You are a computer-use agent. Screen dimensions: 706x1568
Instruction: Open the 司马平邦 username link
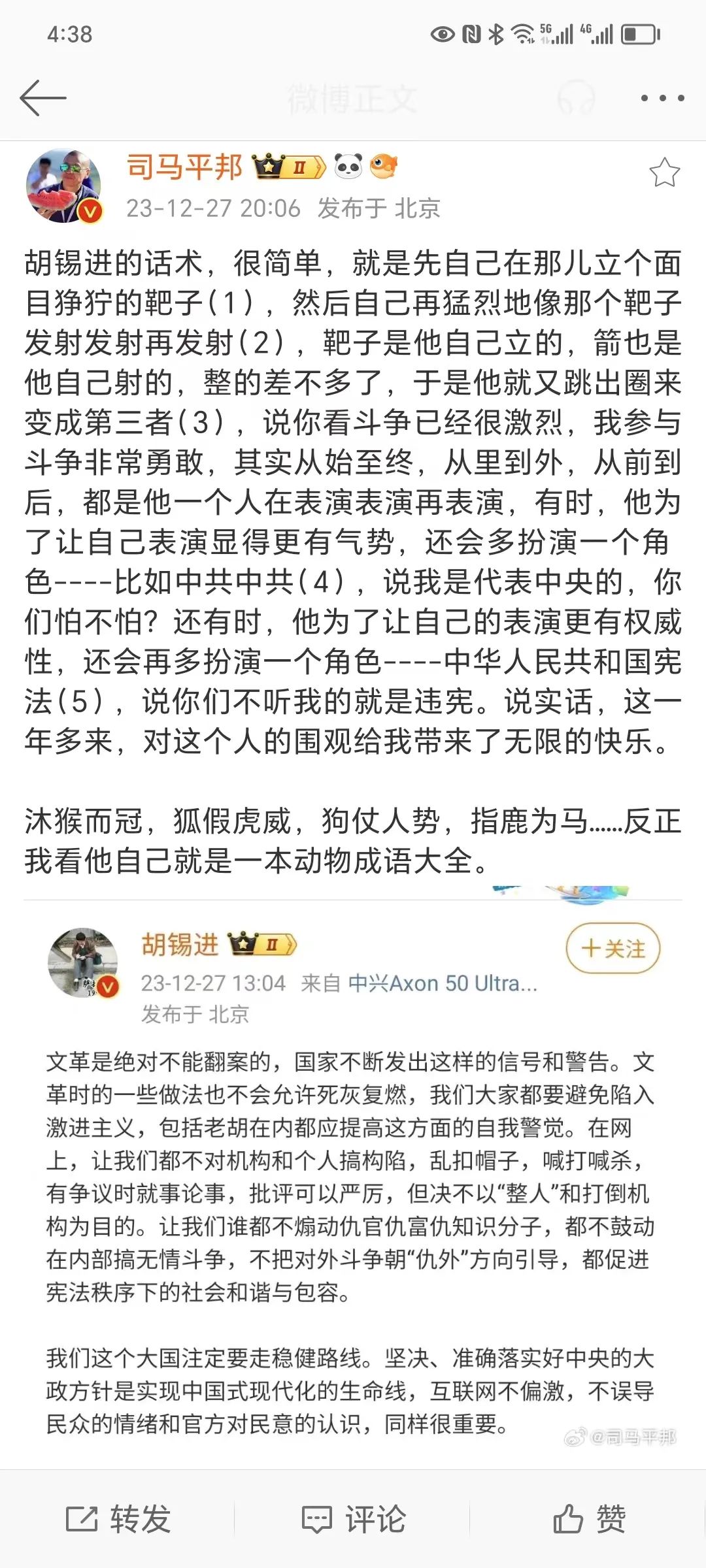click(x=184, y=167)
